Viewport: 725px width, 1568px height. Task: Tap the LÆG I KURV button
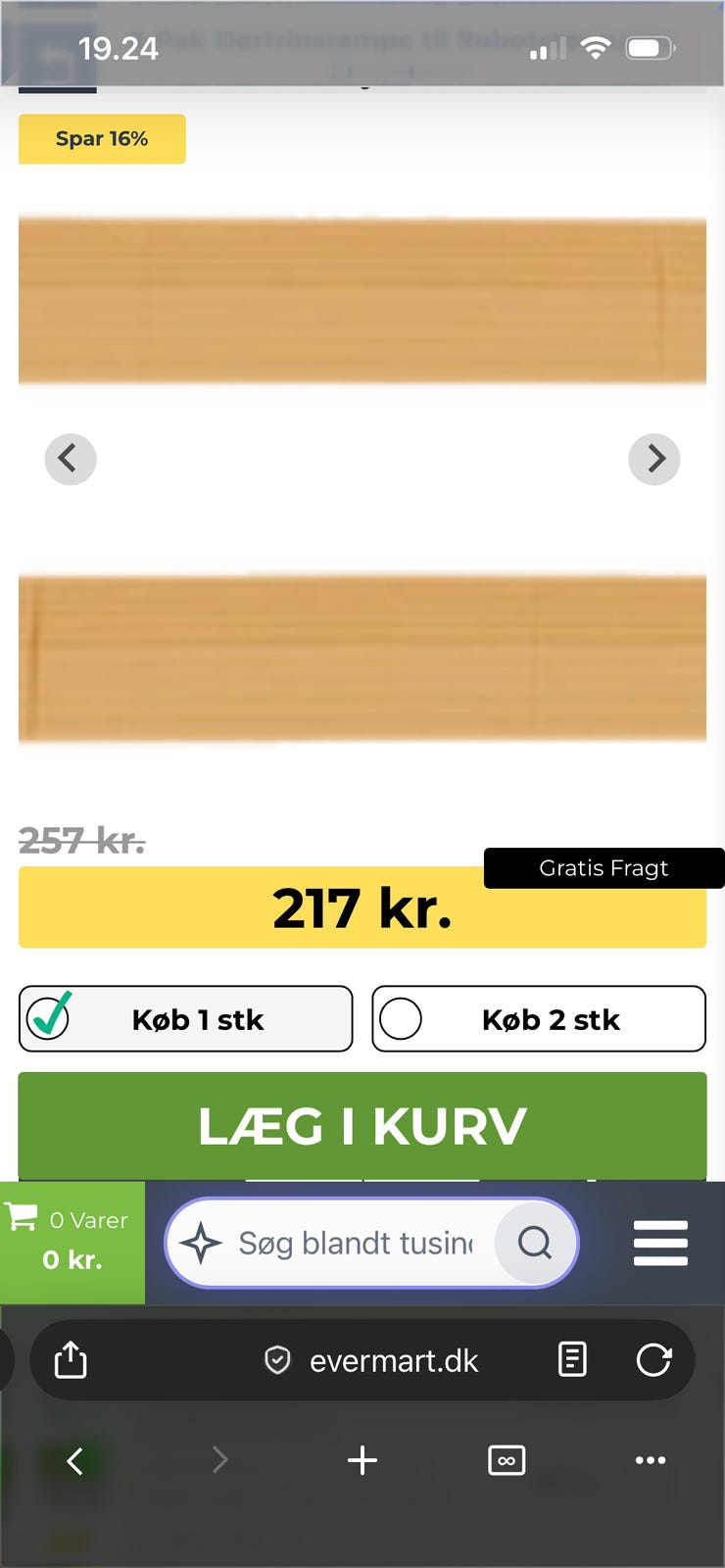362,1126
